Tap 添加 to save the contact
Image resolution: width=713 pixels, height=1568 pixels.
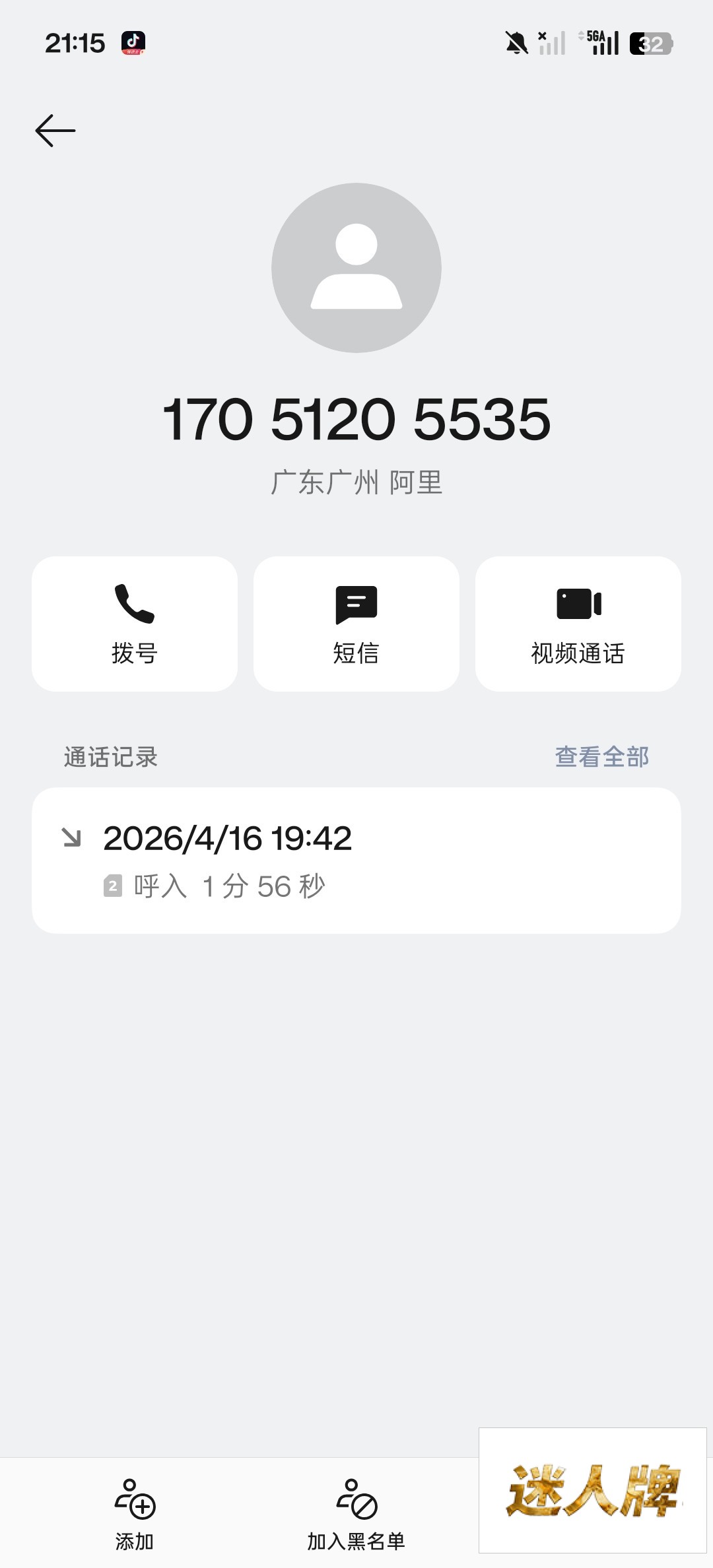[x=135, y=1515]
